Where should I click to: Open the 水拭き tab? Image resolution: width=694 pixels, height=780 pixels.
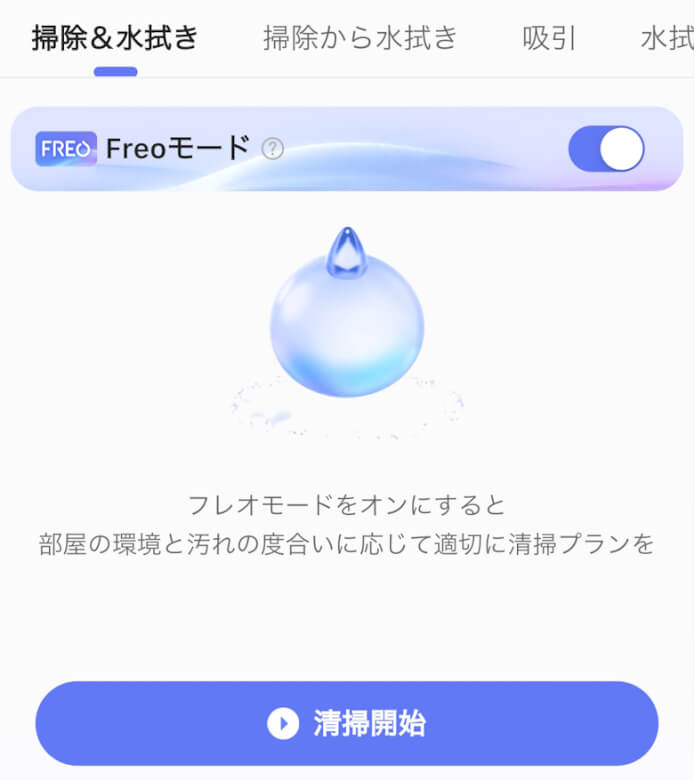pos(668,39)
